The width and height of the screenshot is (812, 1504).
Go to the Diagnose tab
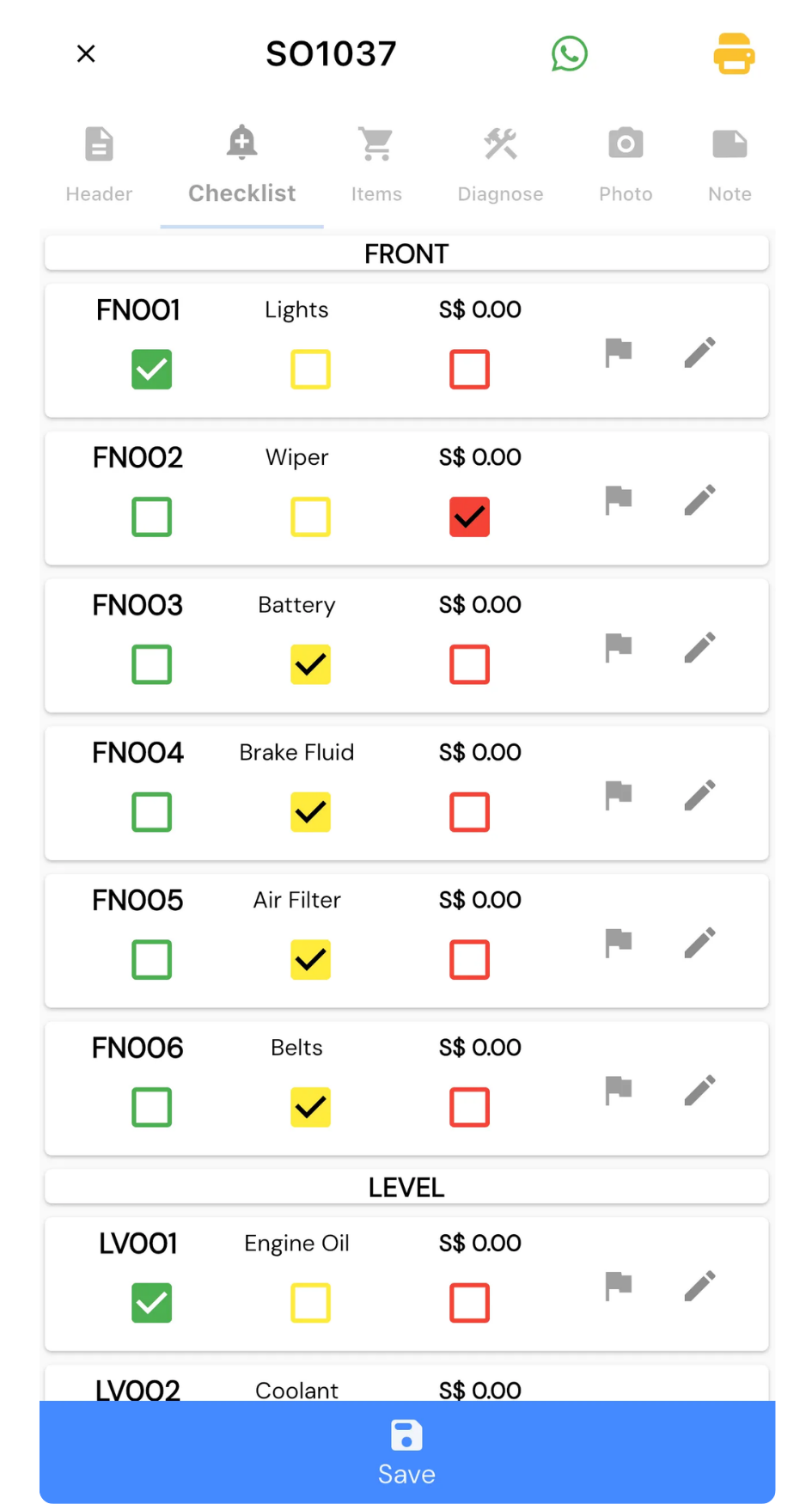pos(500,165)
